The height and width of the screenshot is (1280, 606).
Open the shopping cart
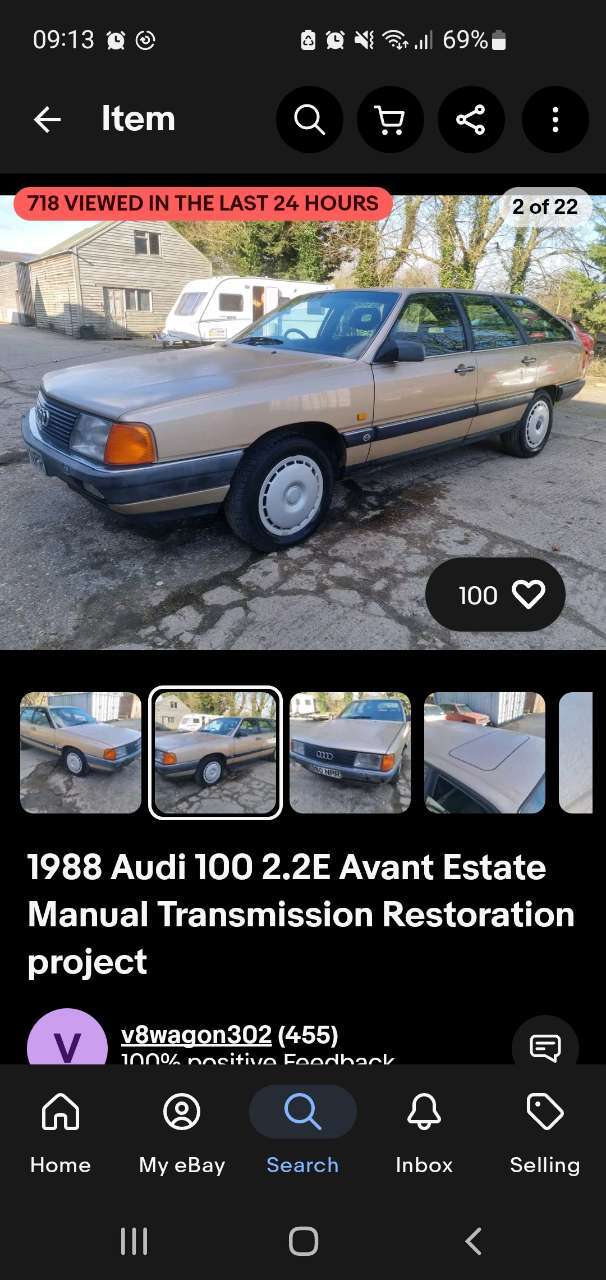[390, 120]
